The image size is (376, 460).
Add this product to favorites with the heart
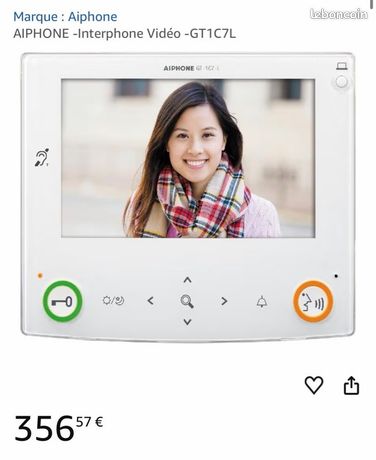click(x=314, y=385)
